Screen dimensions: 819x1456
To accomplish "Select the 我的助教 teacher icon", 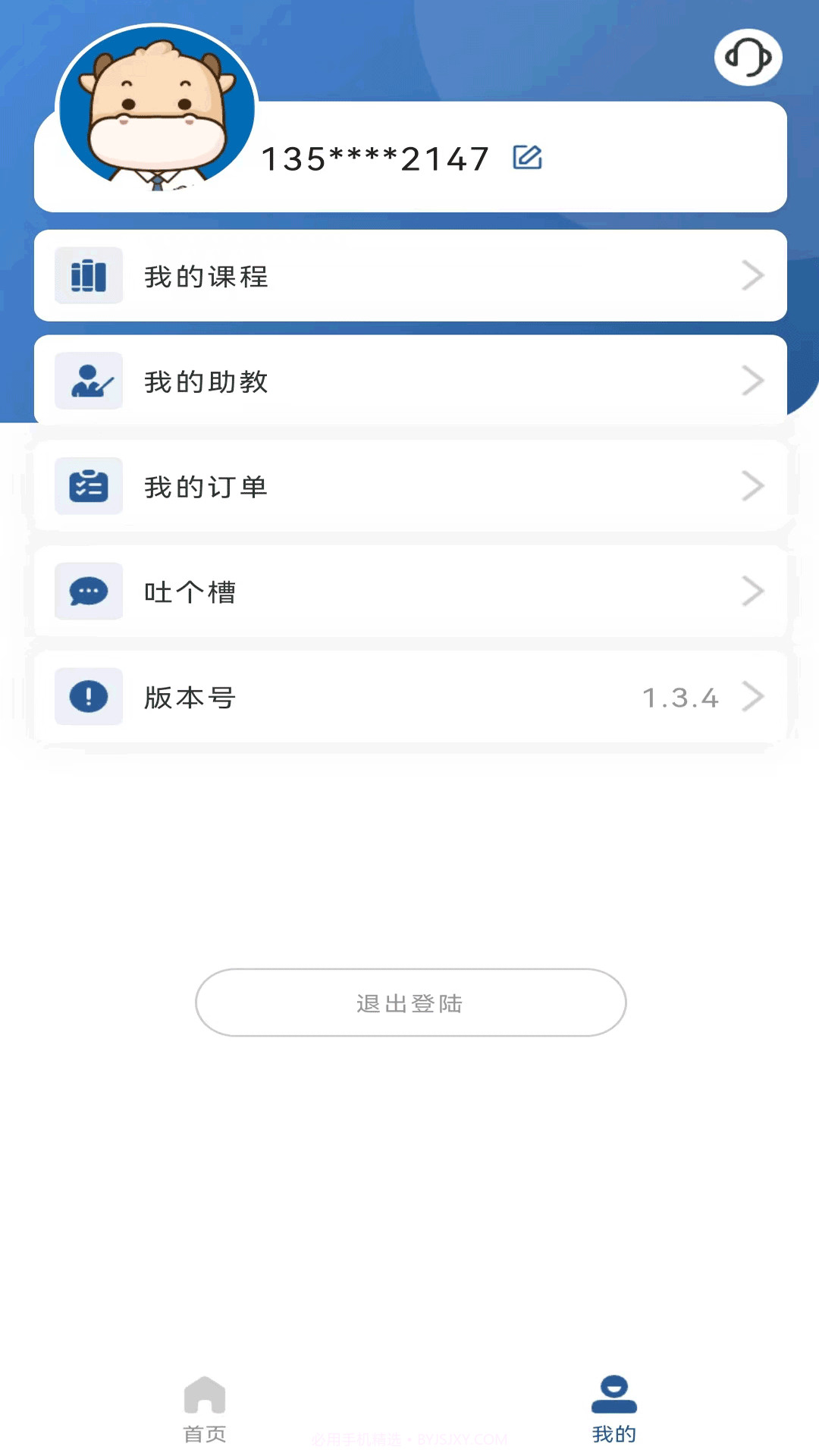I will pyautogui.click(x=88, y=381).
